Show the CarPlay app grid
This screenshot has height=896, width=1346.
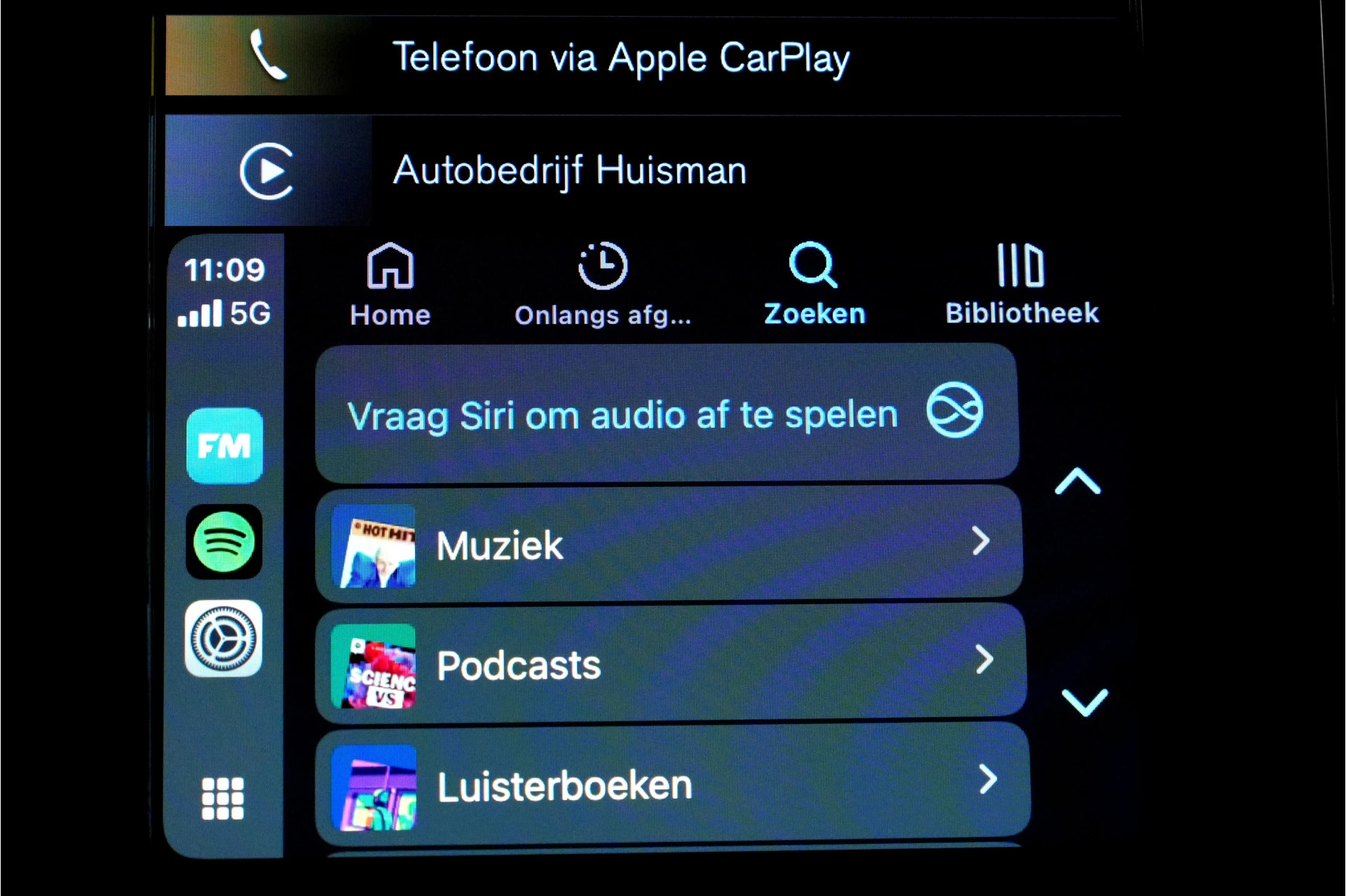(x=223, y=798)
